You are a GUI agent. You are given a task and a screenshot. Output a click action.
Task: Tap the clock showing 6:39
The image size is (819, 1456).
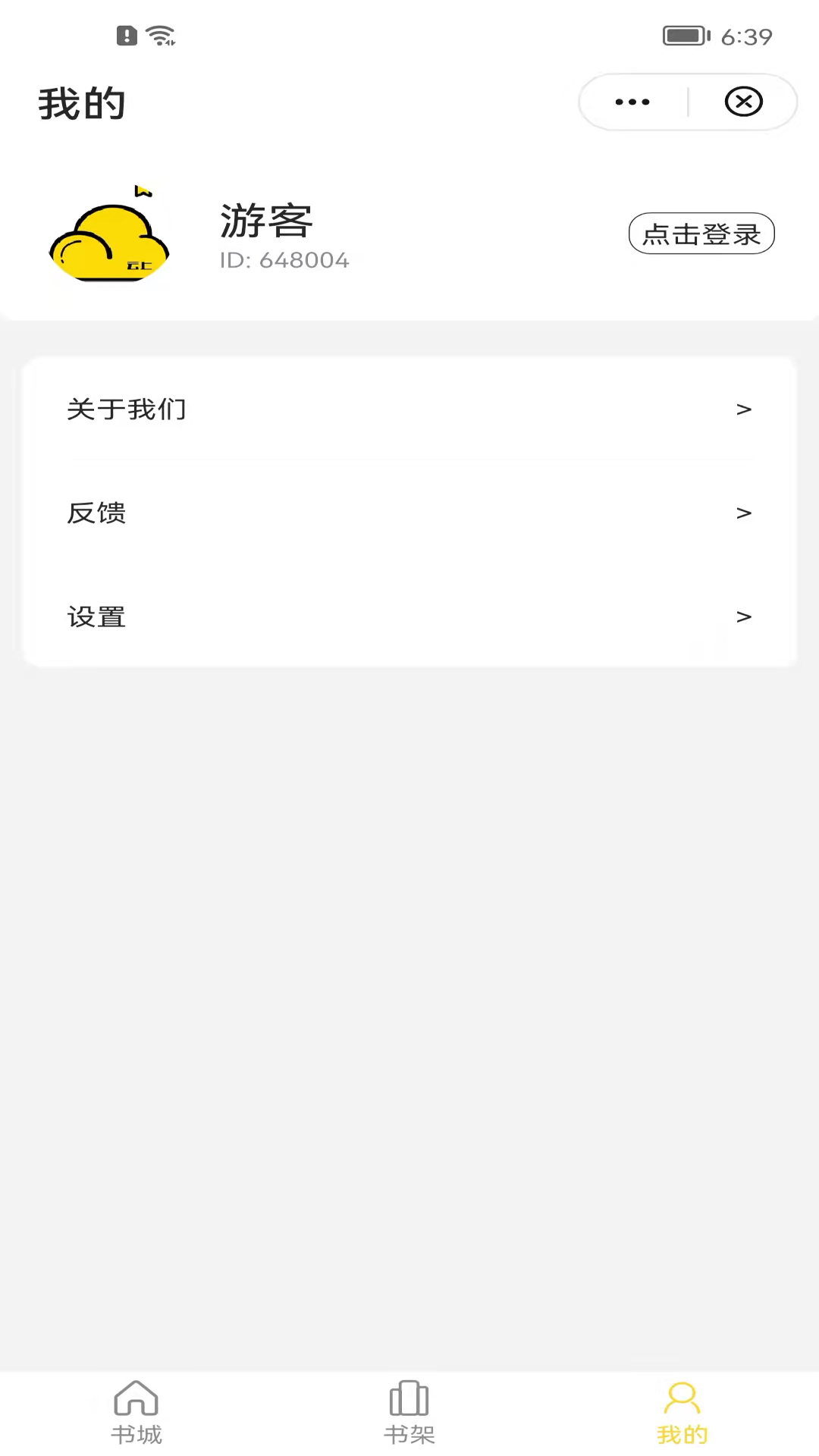(746, 34)
